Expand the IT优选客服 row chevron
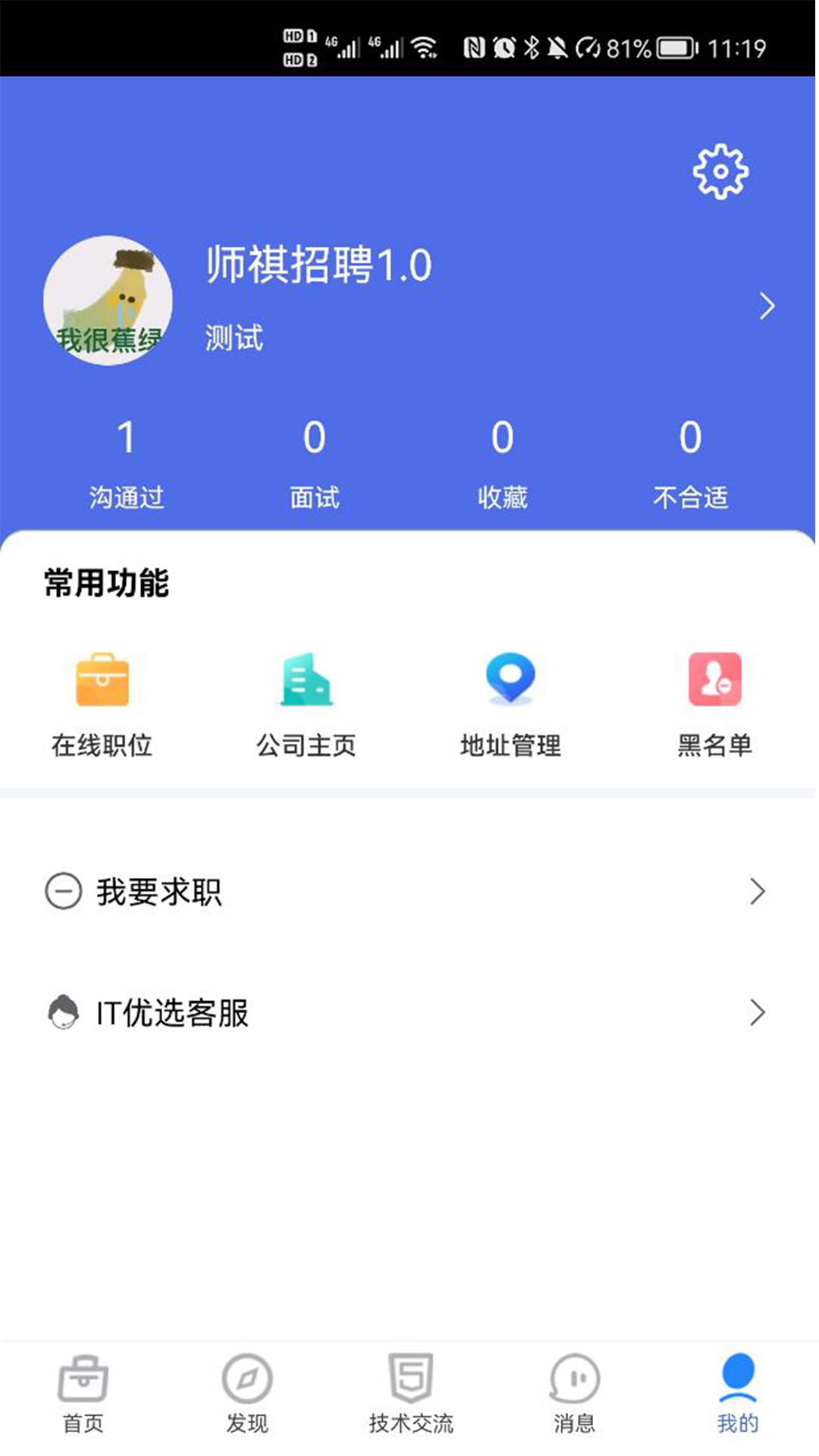This screenshot has height=1456, width=819. 758,1012
